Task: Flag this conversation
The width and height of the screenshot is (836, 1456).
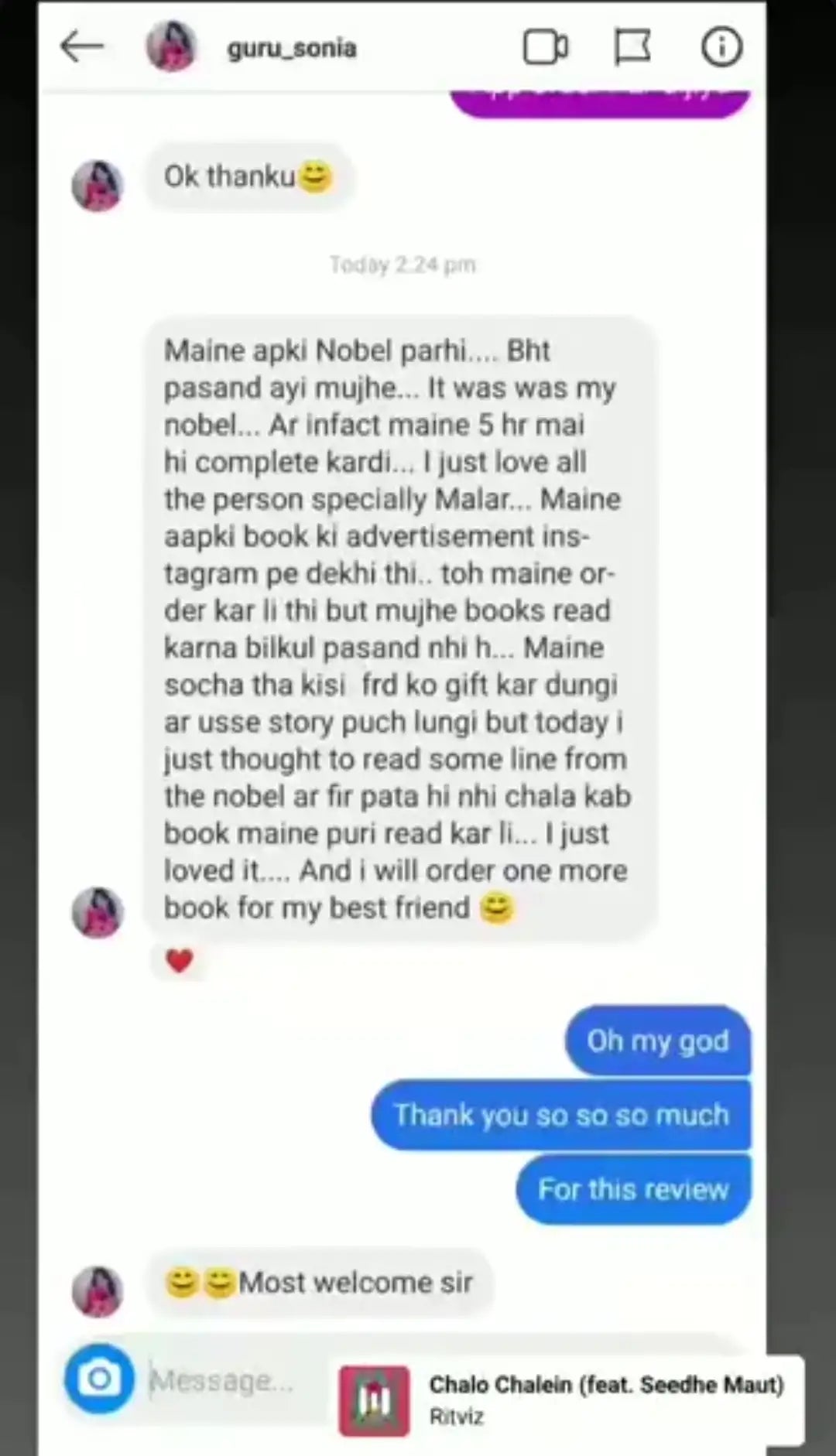Action: pos(632,47)
